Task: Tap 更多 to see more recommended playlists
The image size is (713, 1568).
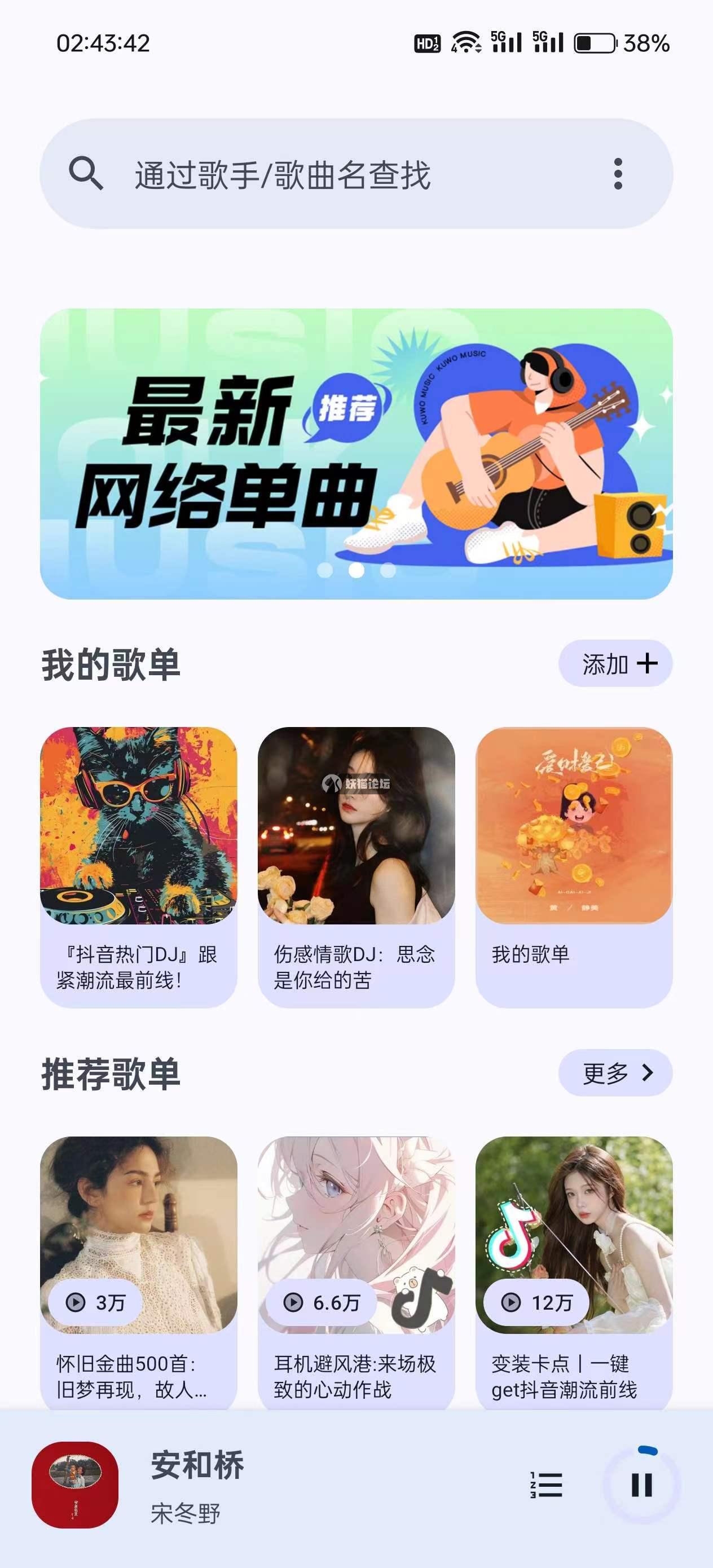Action: point(615,1073)
